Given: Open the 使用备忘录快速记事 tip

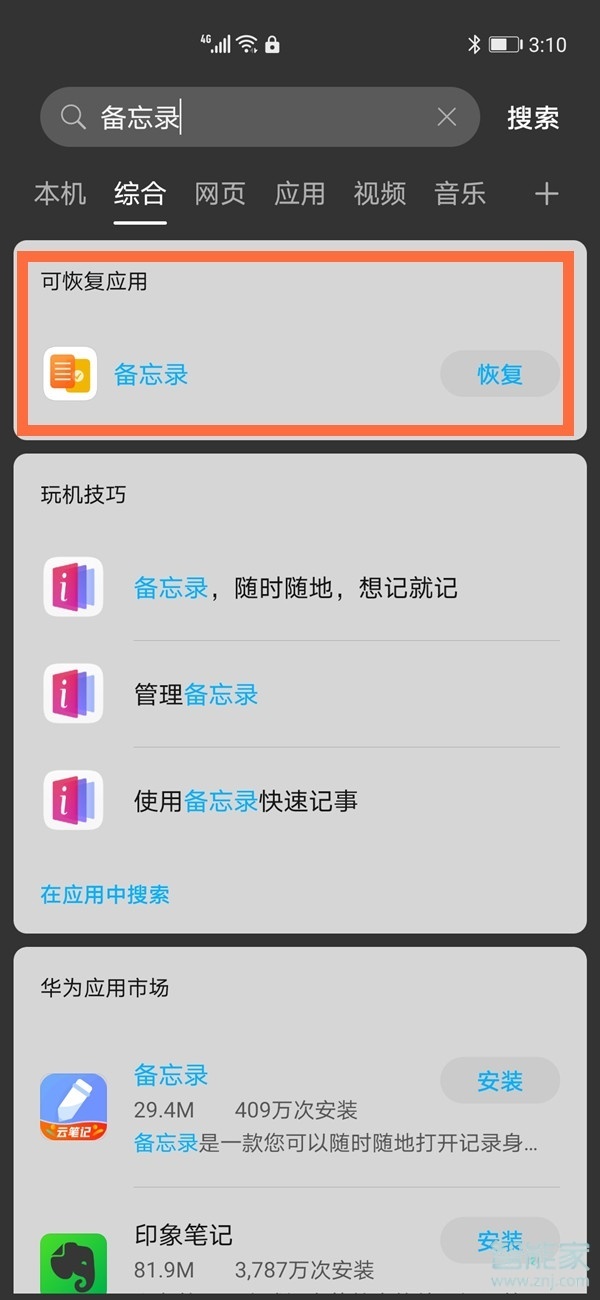Looking at the screenshot, I should click(246, 801).
